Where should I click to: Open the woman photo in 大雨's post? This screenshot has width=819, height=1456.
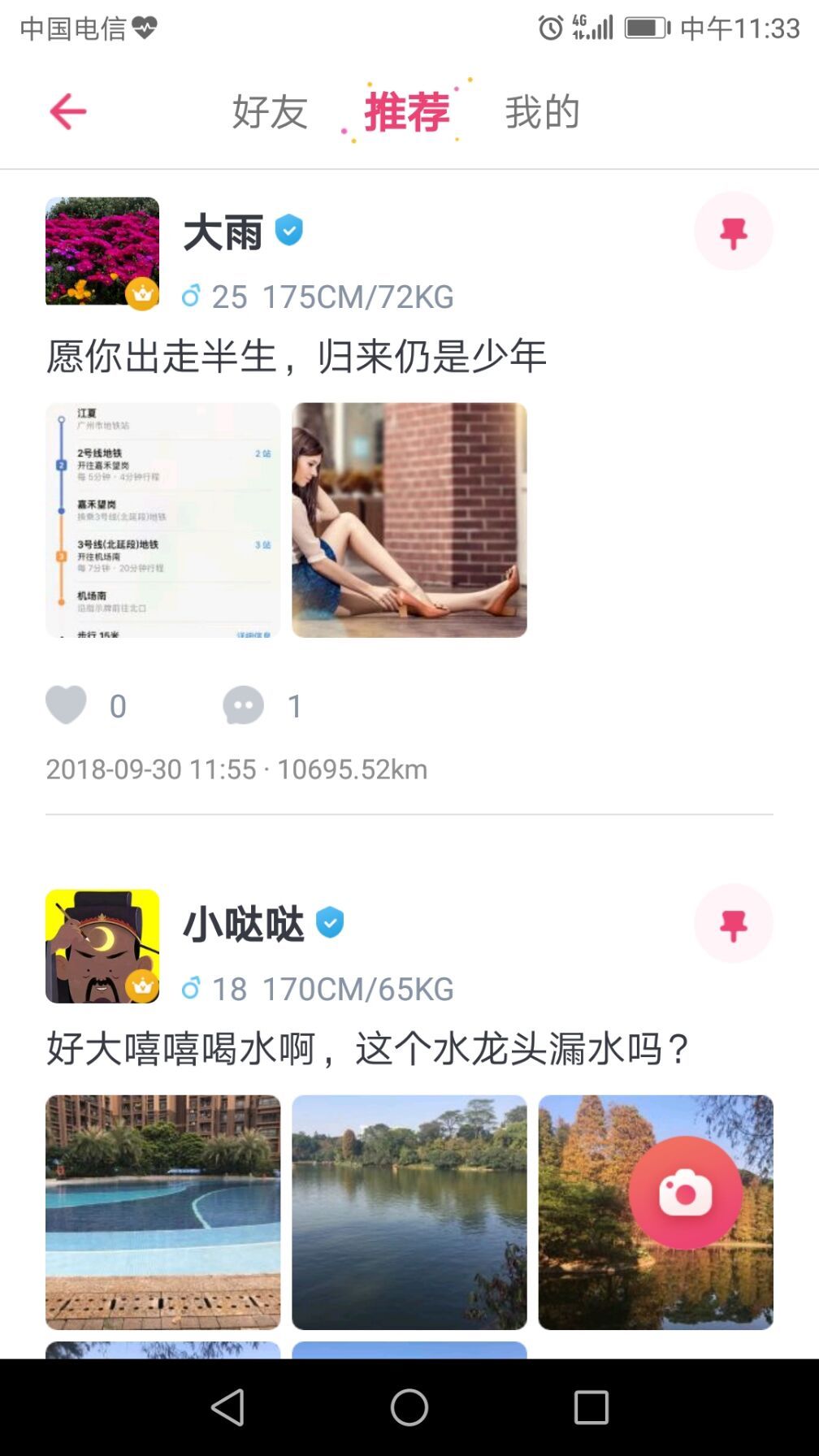[x=409, y=520]
